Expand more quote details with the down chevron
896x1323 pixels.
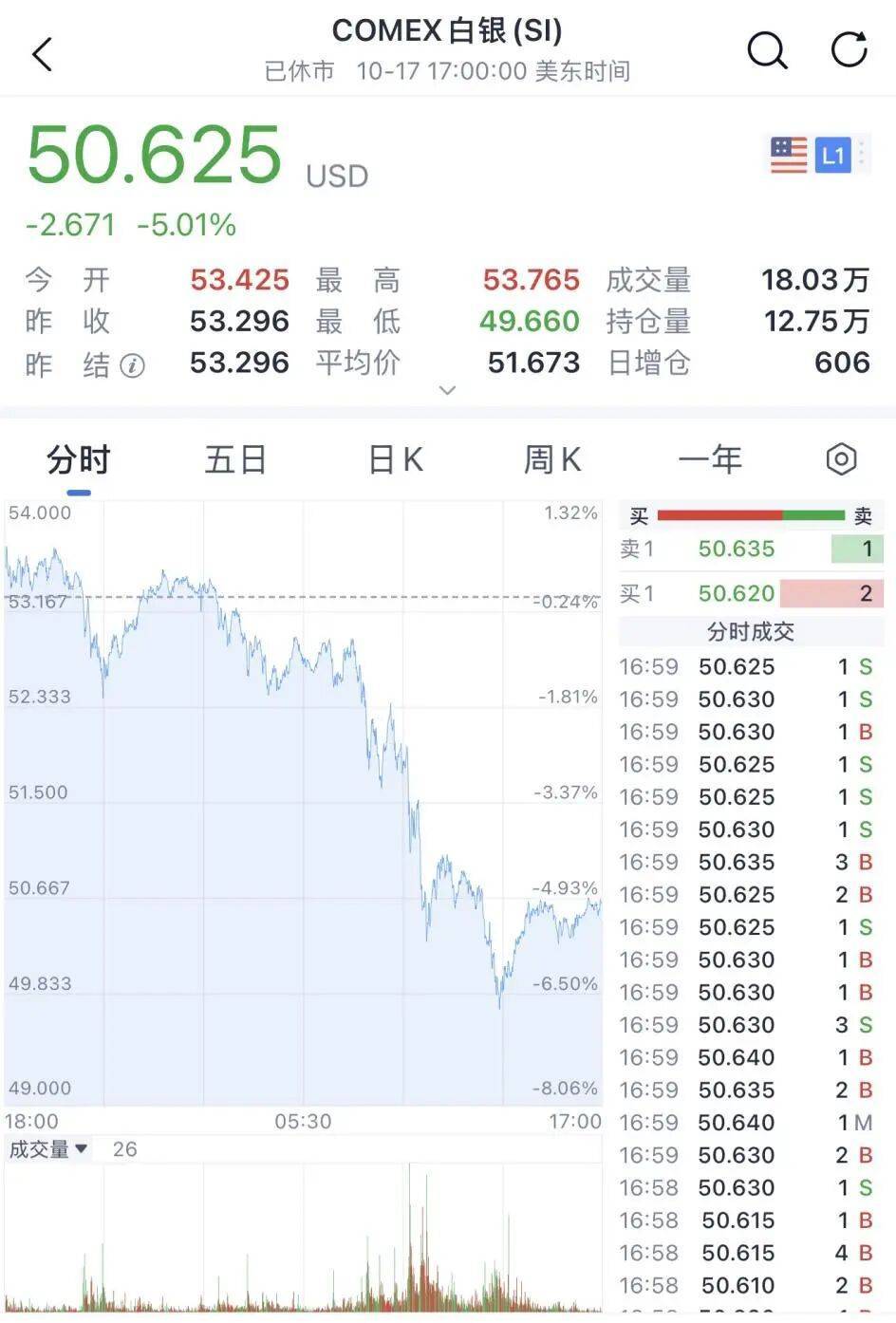tap(446, 390)
